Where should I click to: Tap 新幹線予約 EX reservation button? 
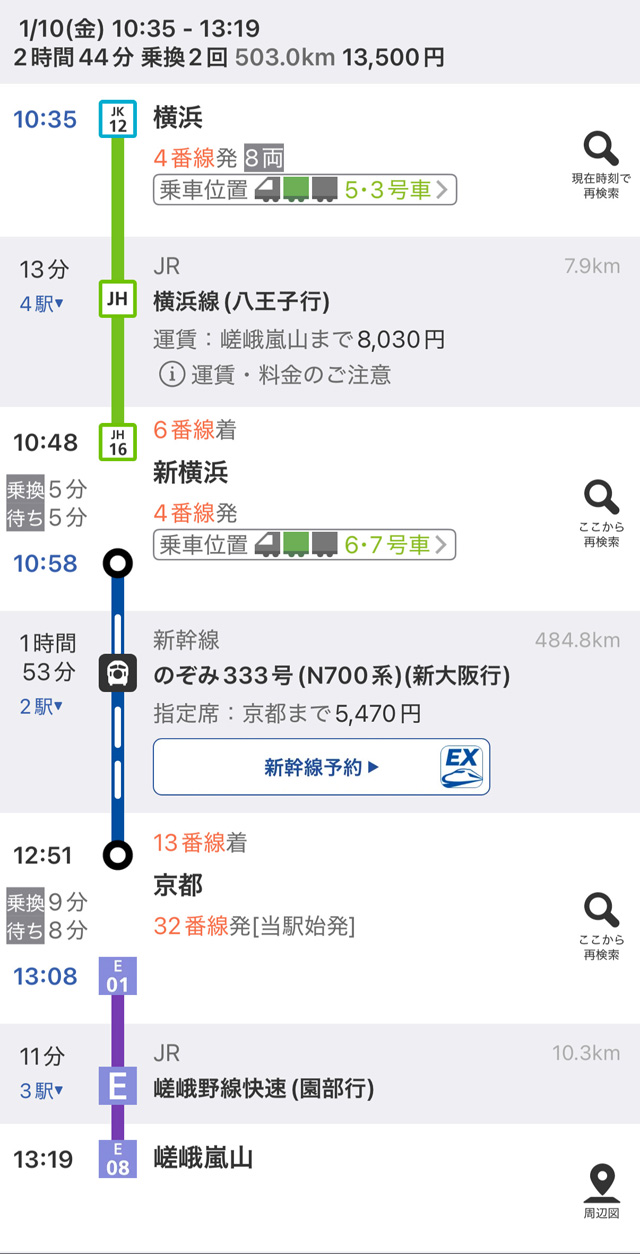click(x=321, y=767)
